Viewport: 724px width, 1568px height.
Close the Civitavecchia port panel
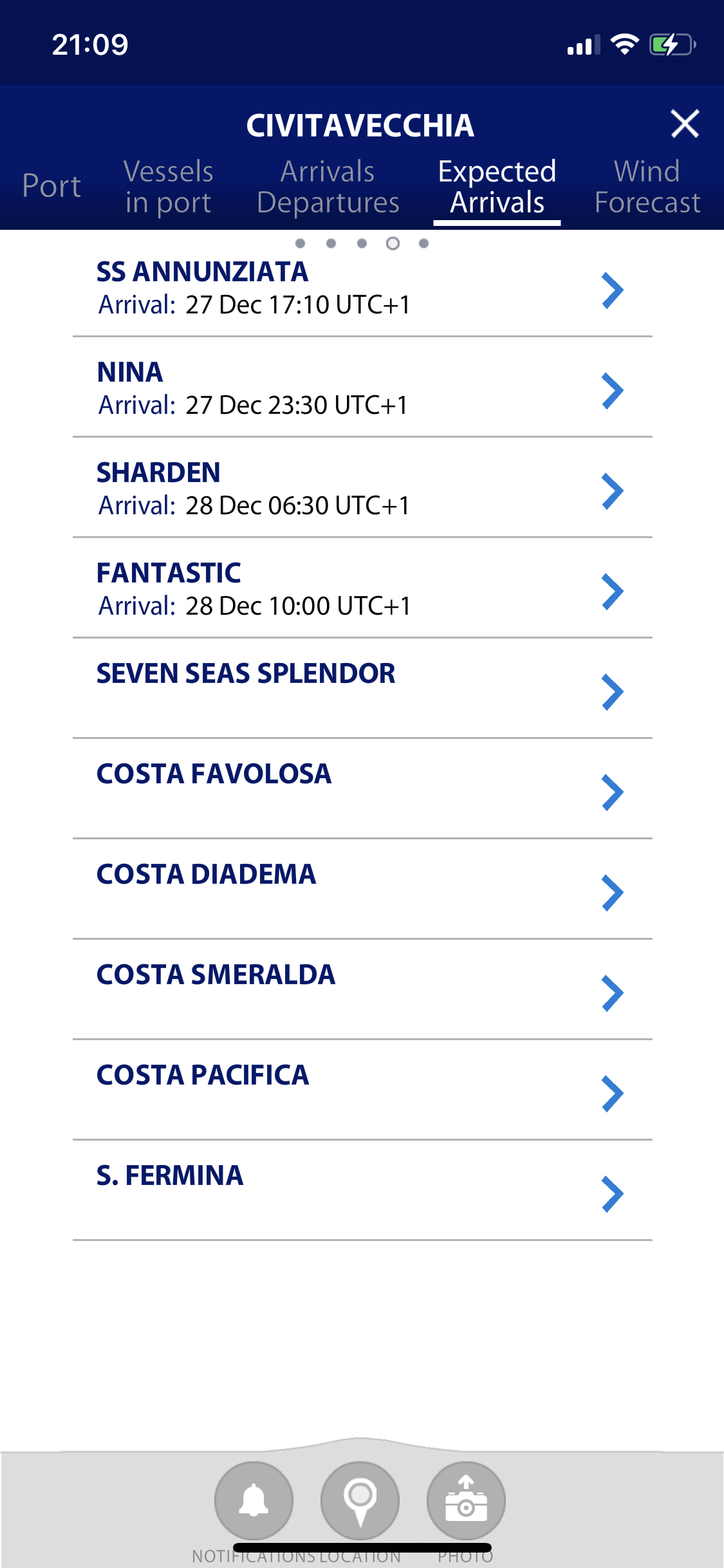click(684, 124)
